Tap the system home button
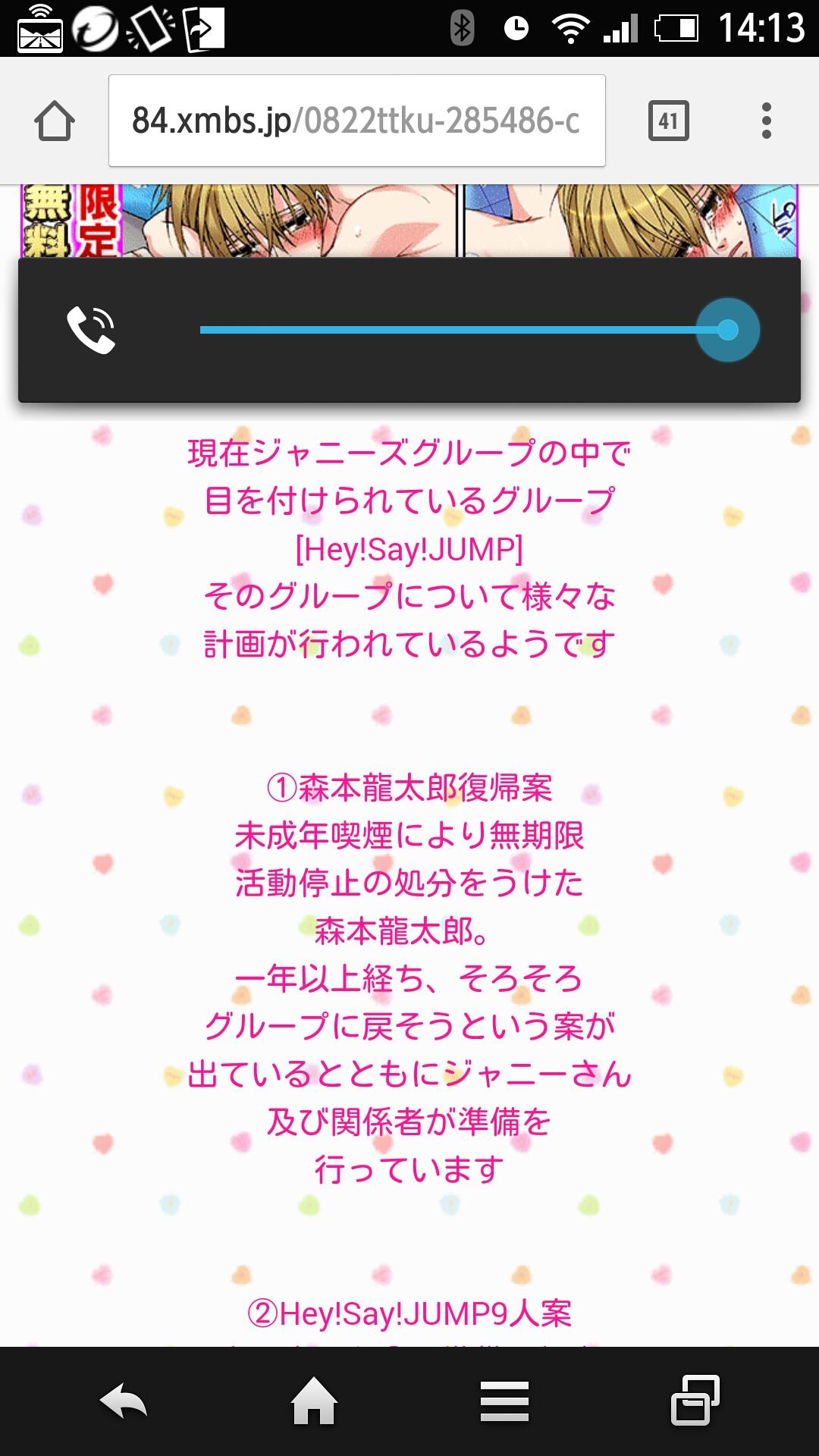The image size is (819, 1456). (x=314, y=1401)
